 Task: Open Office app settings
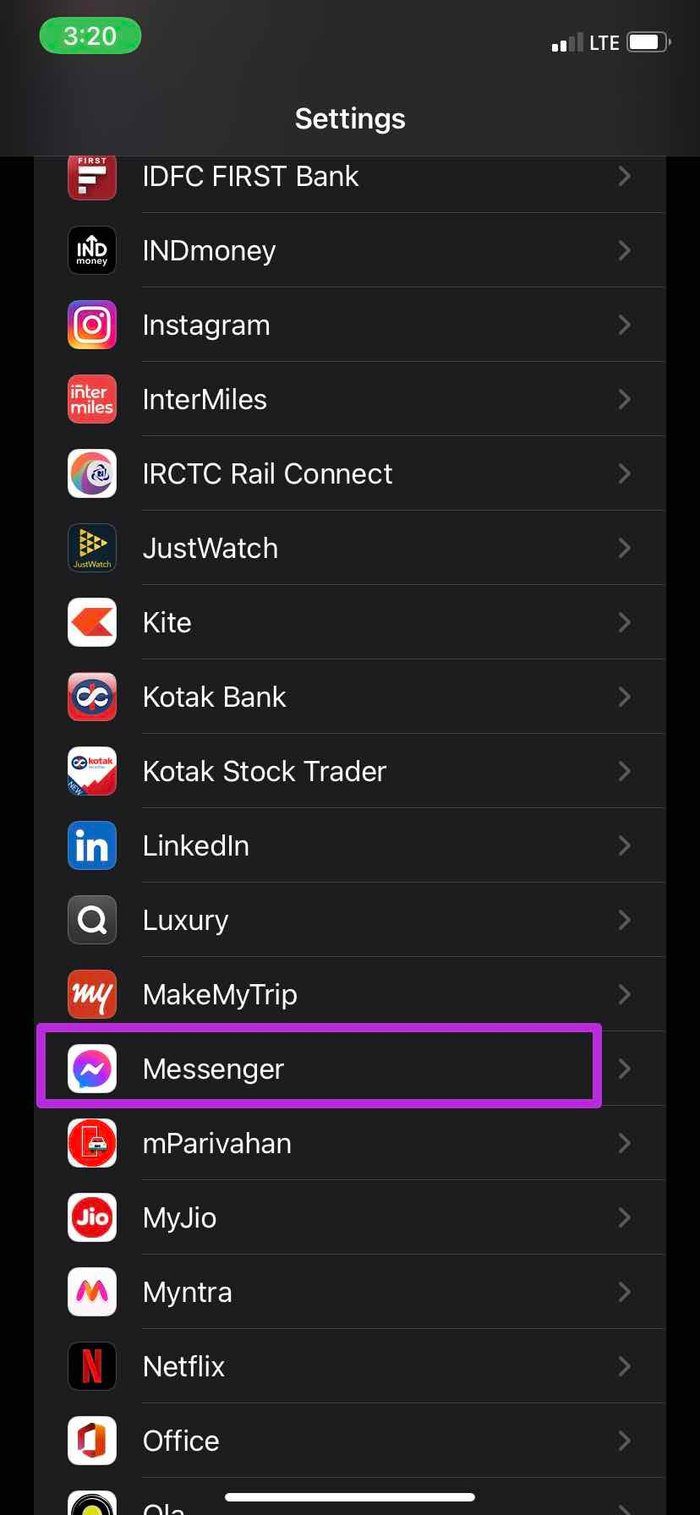[x=350, y=1440]
